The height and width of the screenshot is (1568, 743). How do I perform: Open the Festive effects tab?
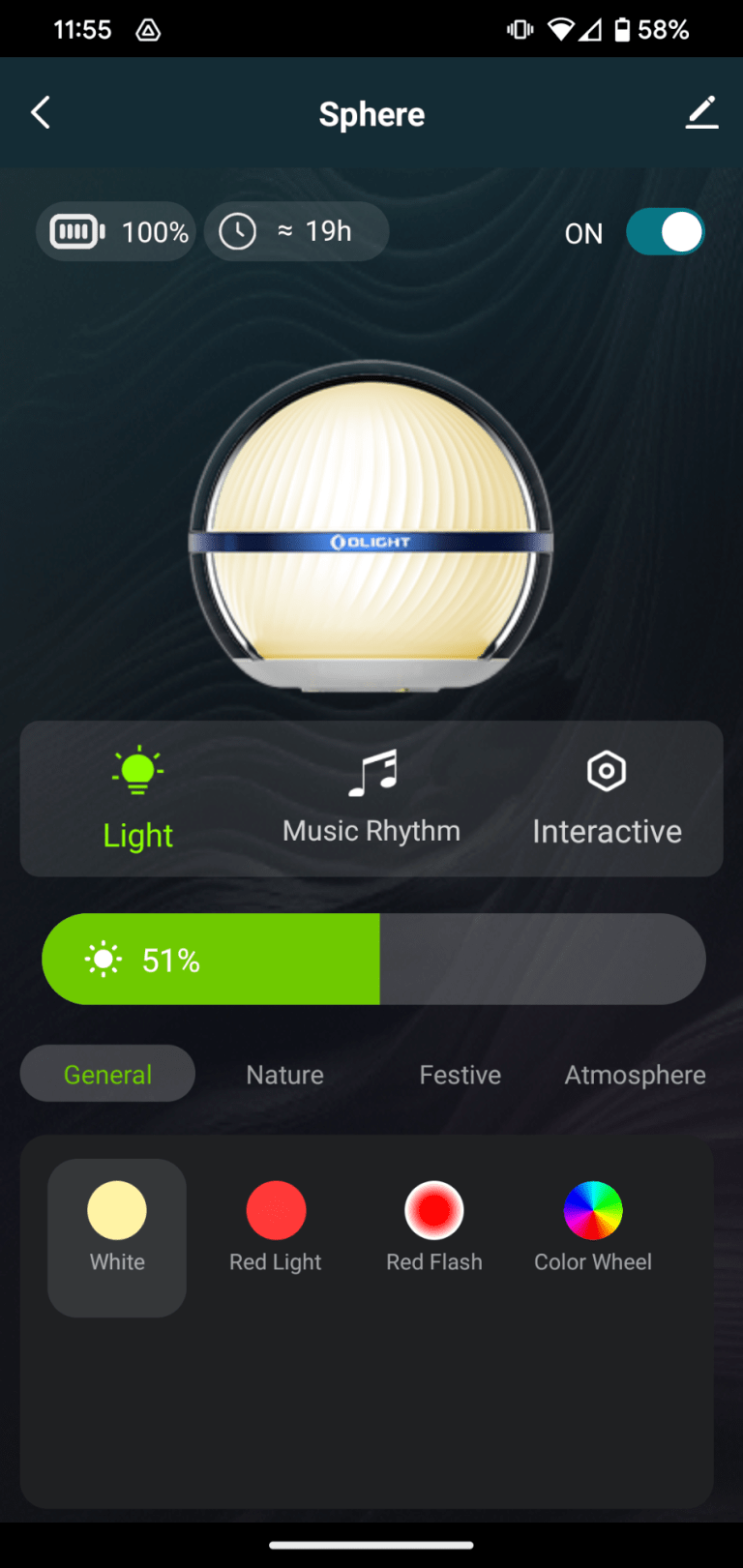[460, 1074]
